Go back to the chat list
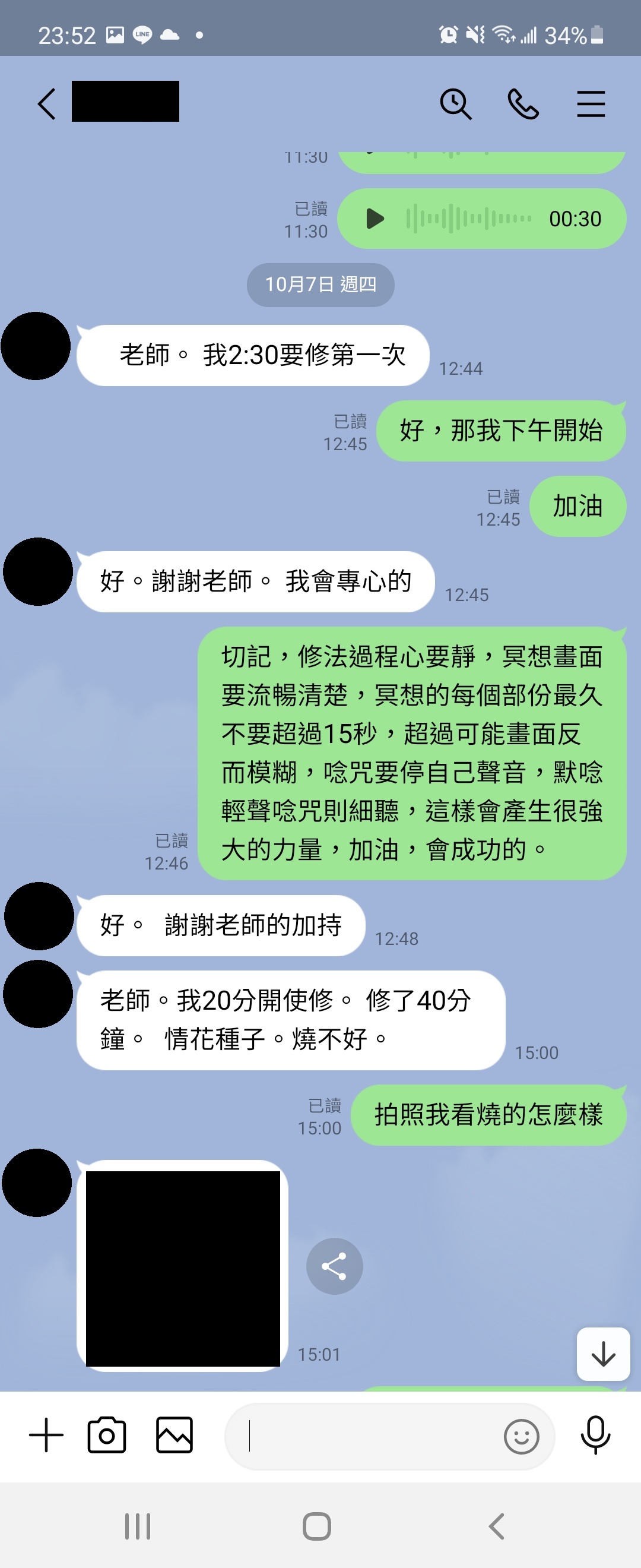641x1568 pixels. (x=47, y=103)
